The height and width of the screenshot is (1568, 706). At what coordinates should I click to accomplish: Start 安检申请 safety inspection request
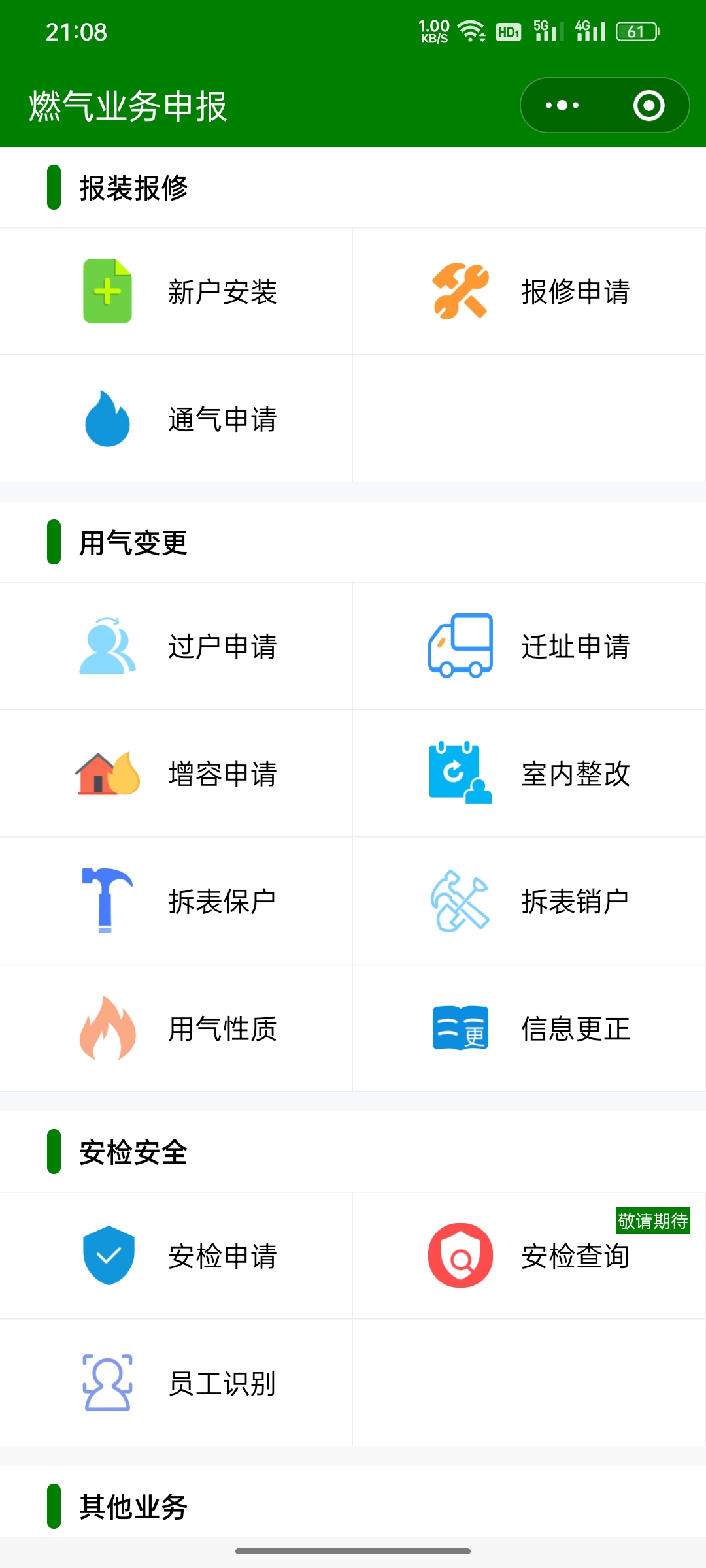click(x=176, y=1256)
